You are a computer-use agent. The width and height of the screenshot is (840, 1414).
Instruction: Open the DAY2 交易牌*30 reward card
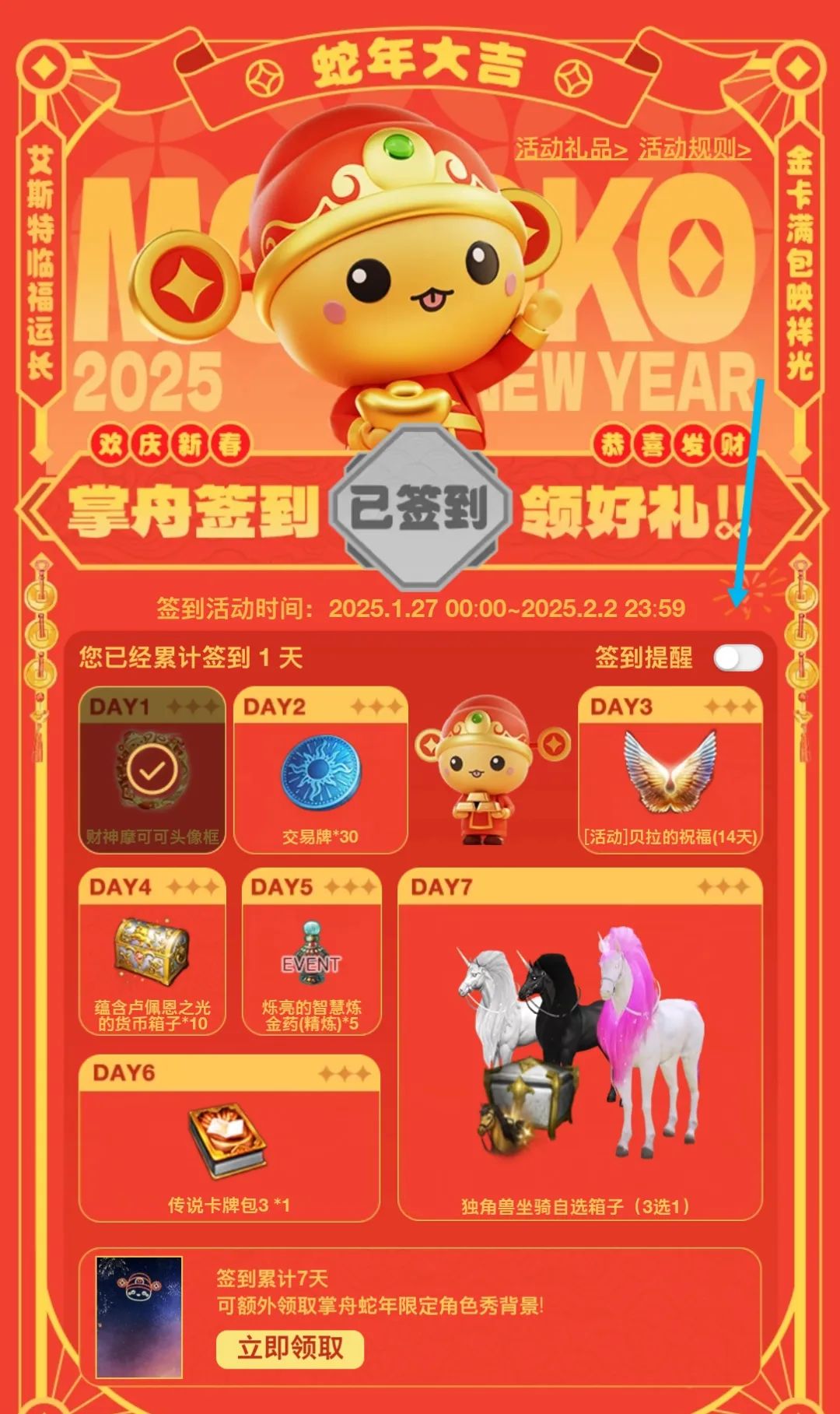(320, 771)
